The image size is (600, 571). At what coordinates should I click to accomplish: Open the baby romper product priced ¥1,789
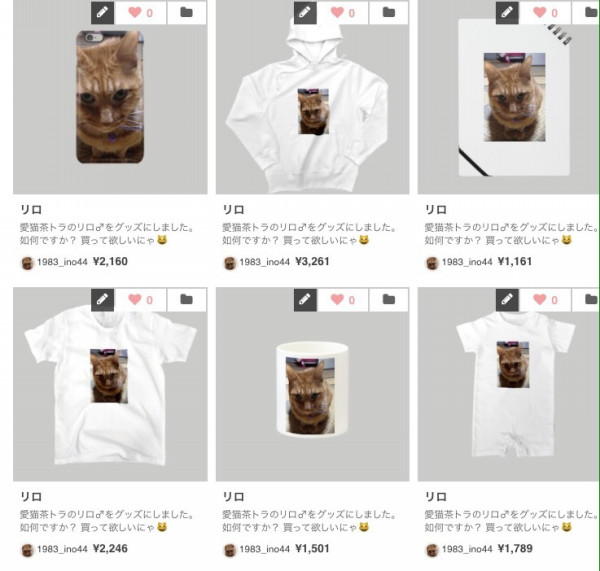click(x=514, y=385)
